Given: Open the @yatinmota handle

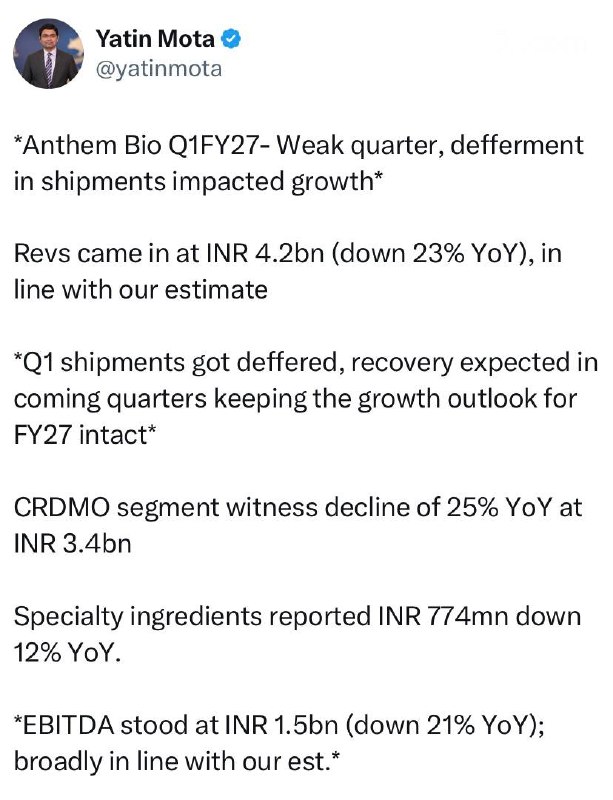Looking at the screenshot, I should tap(159, 69).
